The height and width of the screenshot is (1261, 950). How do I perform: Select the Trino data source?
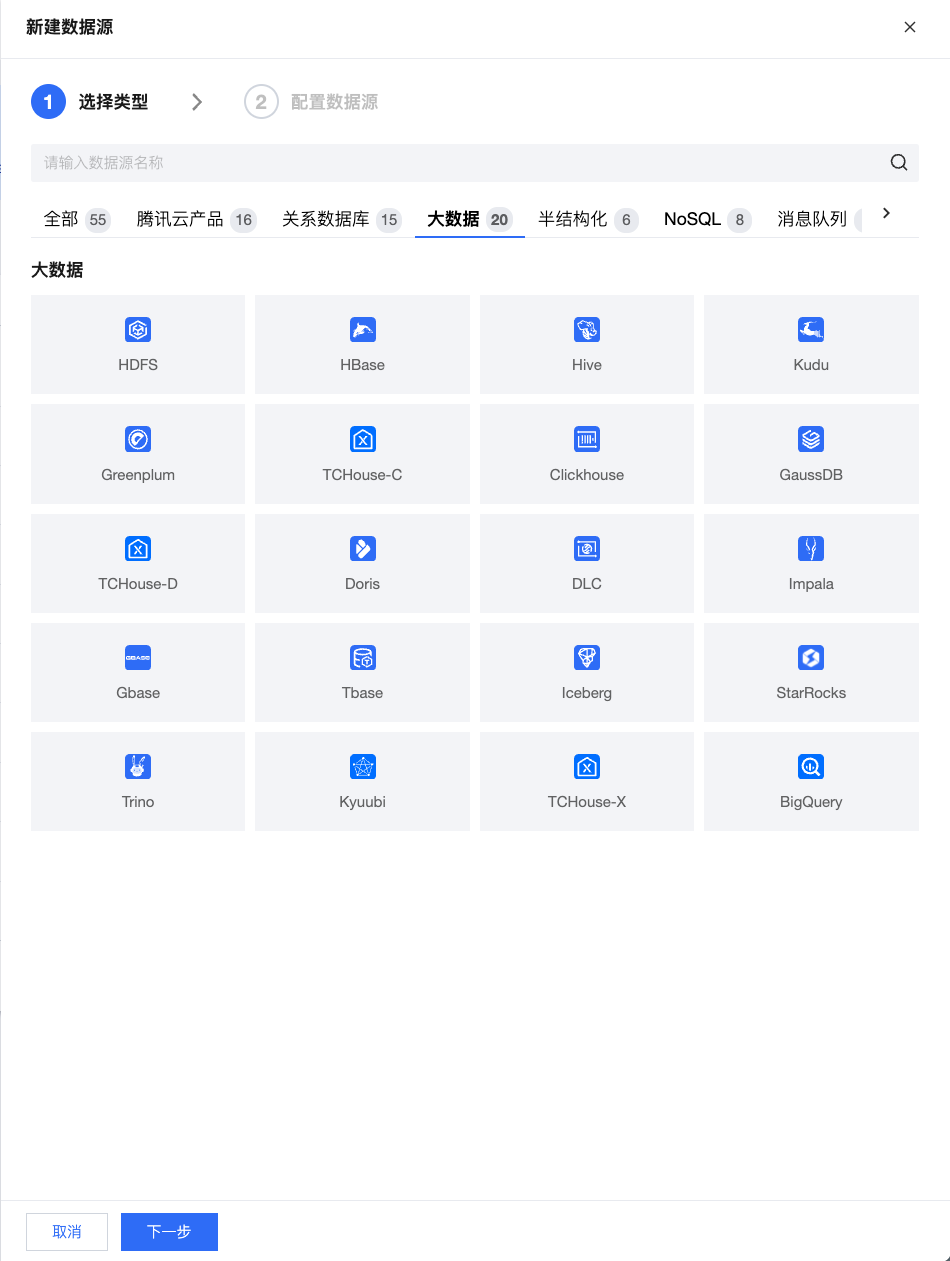138,781
